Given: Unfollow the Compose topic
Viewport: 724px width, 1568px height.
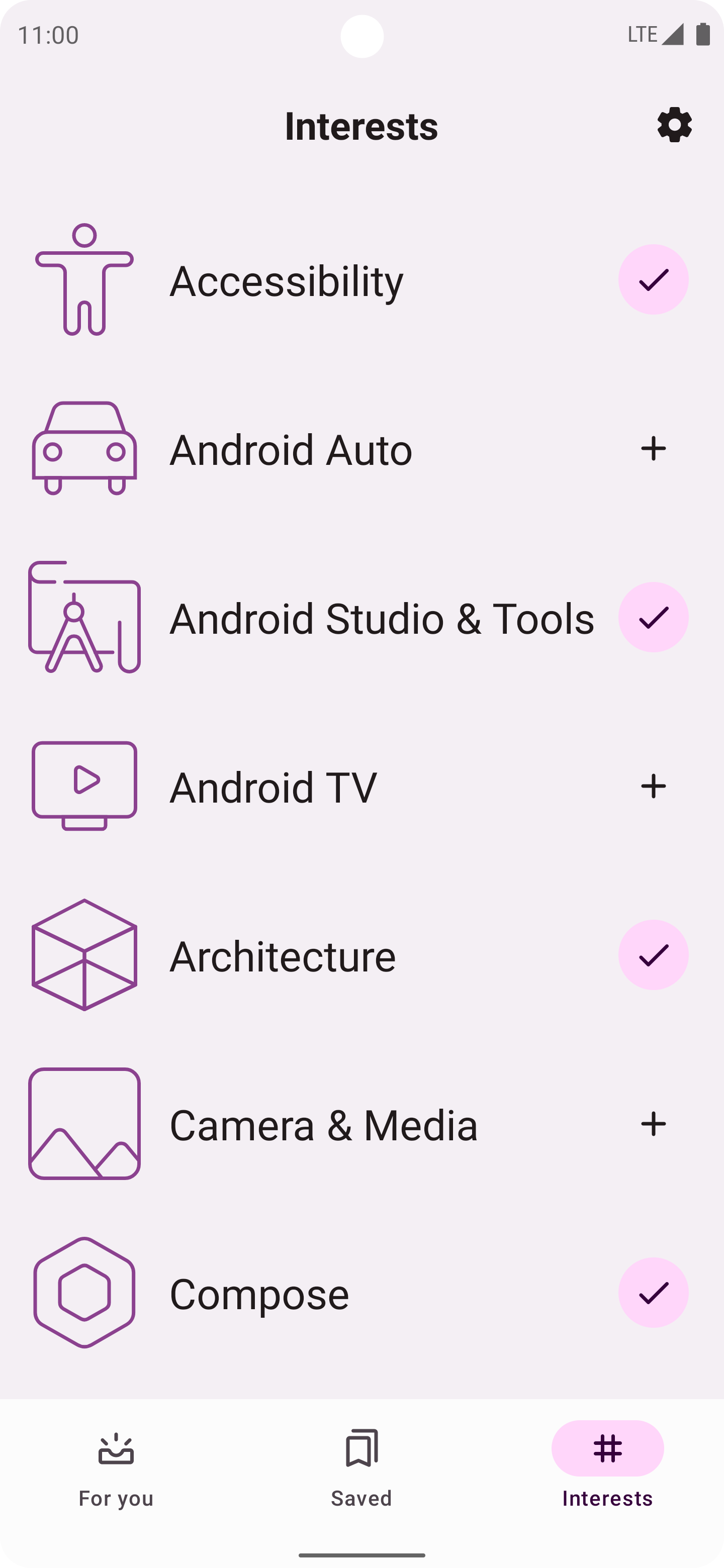Looking at the screenshot, I should pyautogui.click(x=654, y=1293).
